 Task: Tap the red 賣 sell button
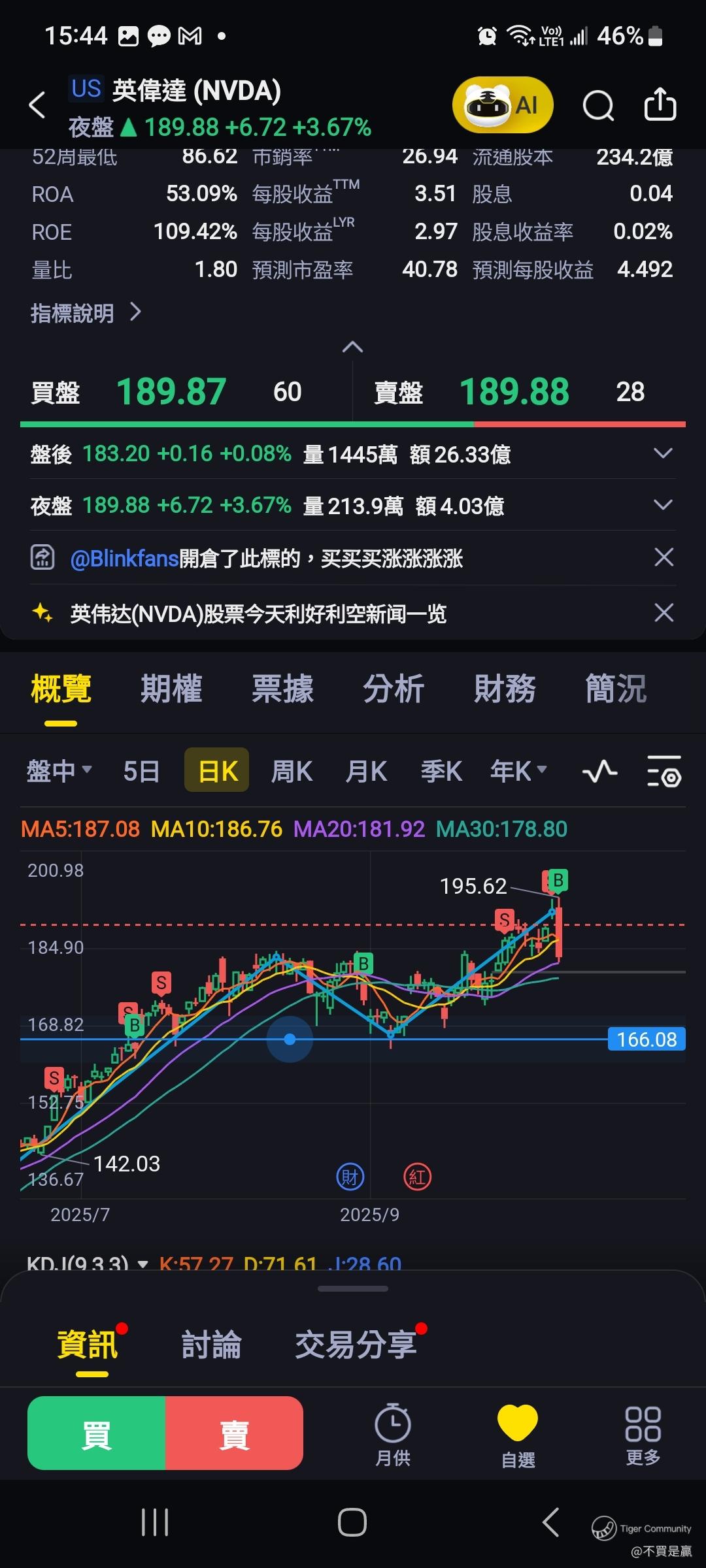(234, 1433)
